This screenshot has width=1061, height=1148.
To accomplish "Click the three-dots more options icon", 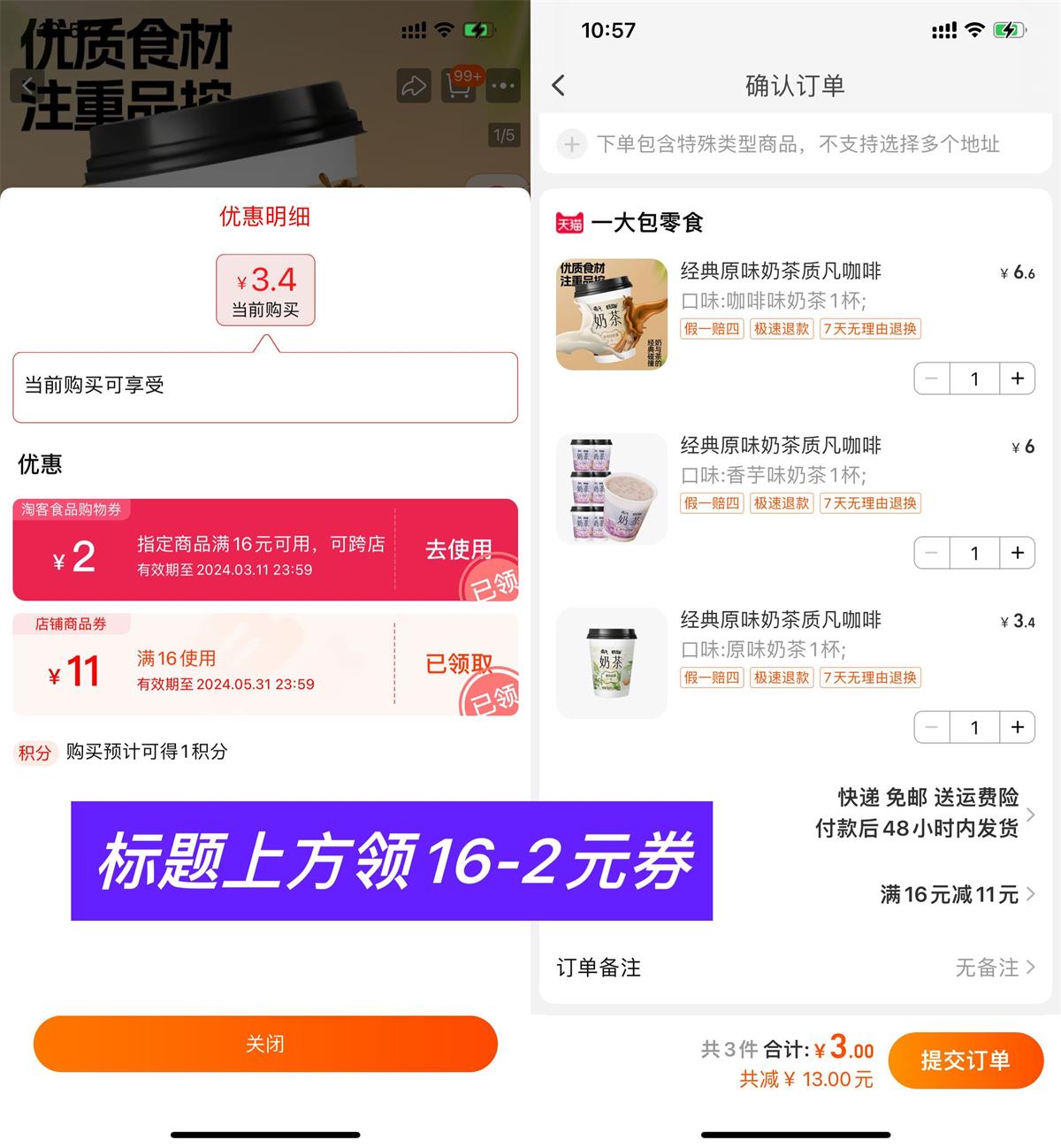I will click(502, 86).
